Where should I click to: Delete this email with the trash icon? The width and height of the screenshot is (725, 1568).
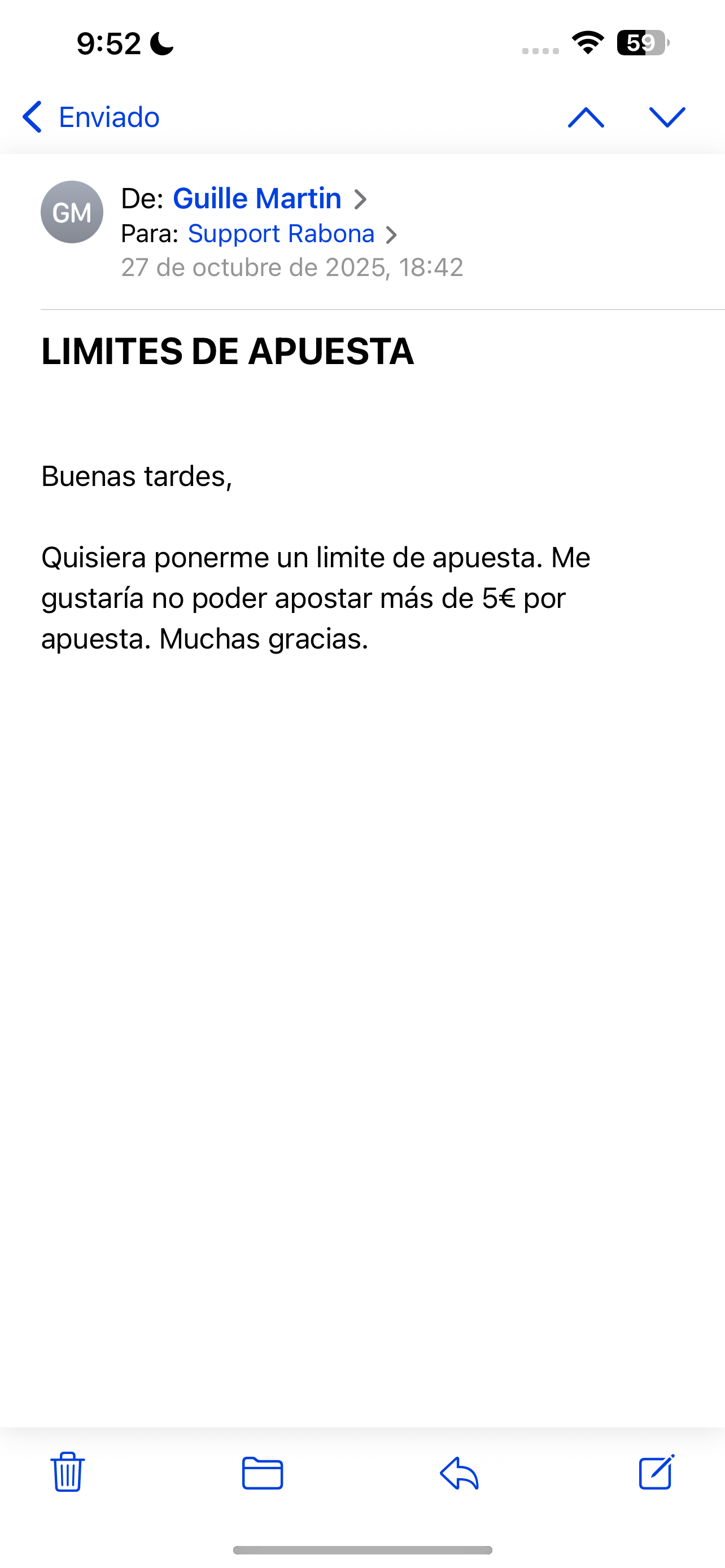[67, 1473]
